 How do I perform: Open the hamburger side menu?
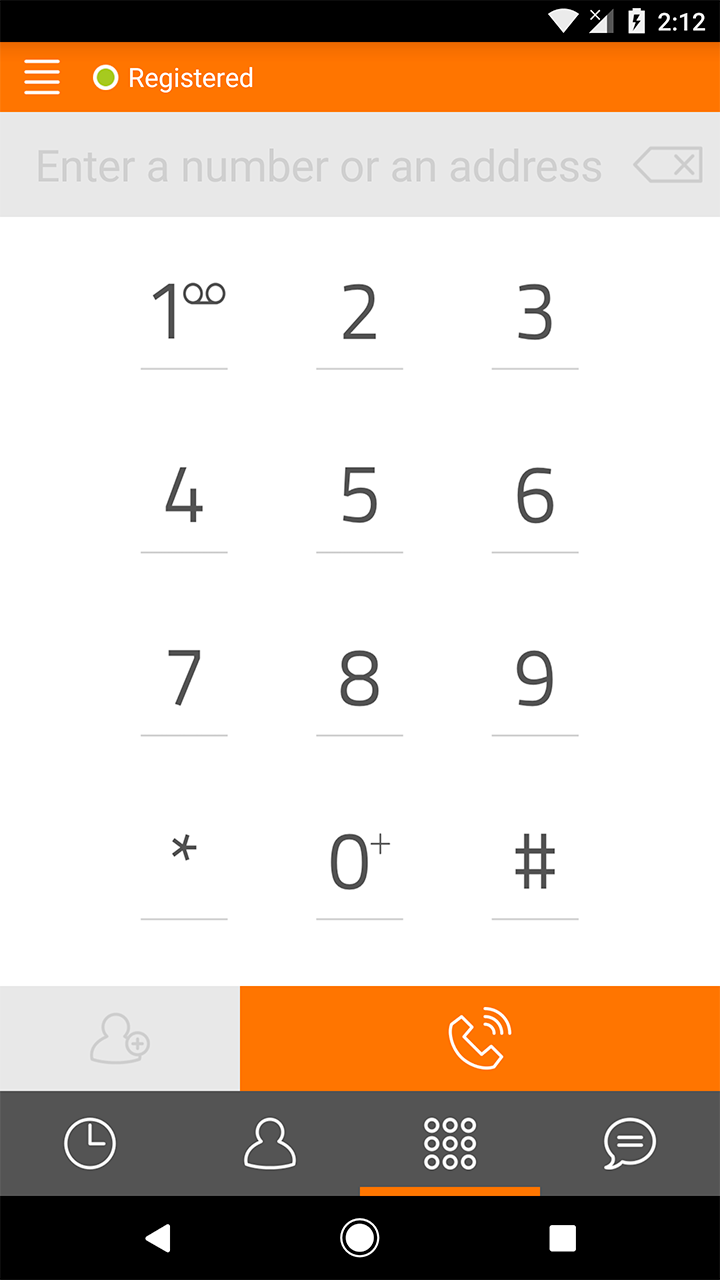point(42,77)
